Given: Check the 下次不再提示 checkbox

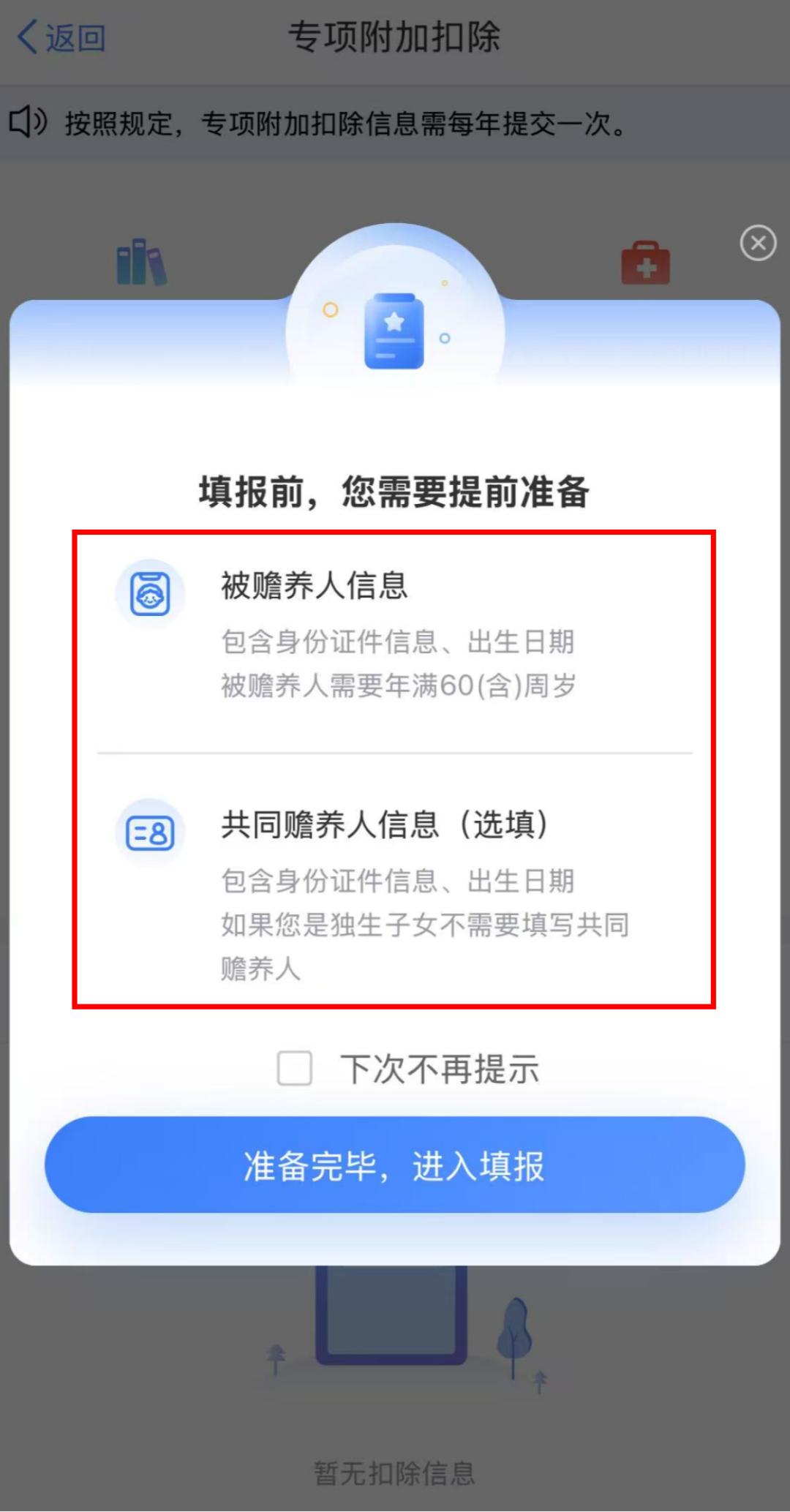Looking at the screenshot, I should (295, 1068).
